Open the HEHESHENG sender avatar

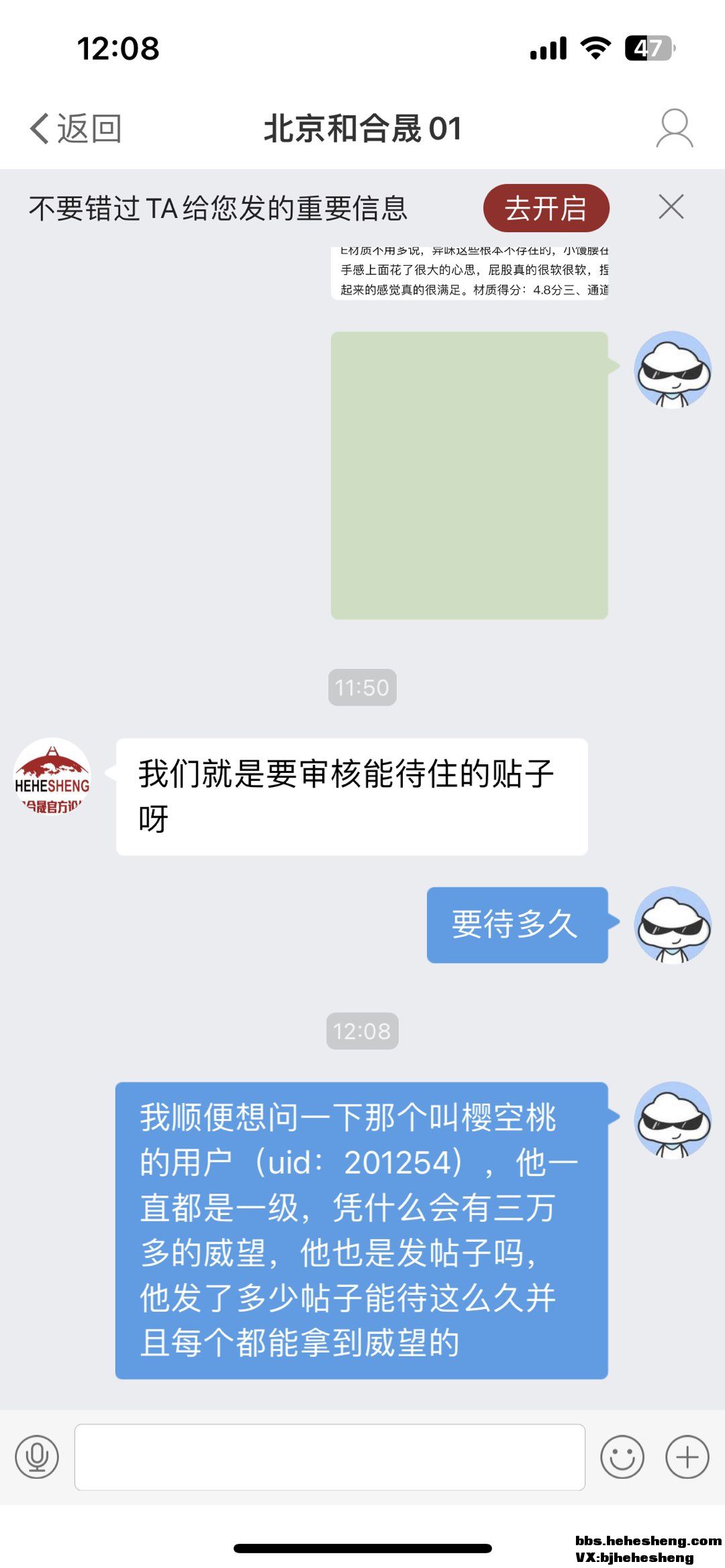[52, 776]
